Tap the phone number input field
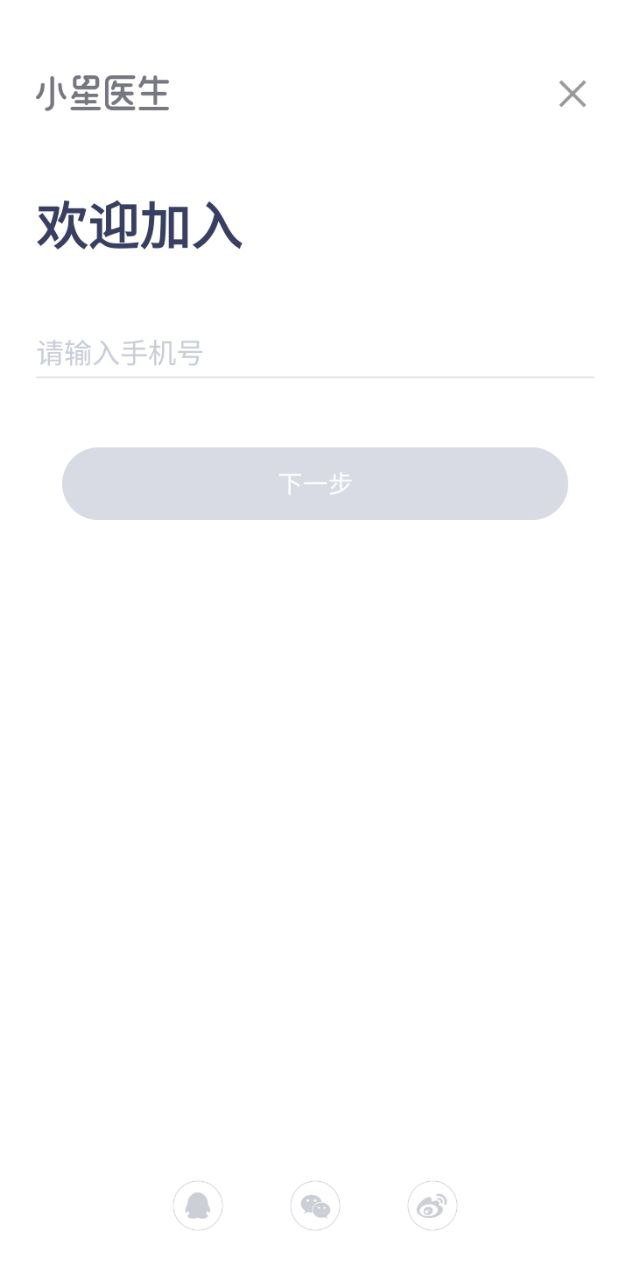This screenshot has width=630, height=1280. tap(315, 353)
